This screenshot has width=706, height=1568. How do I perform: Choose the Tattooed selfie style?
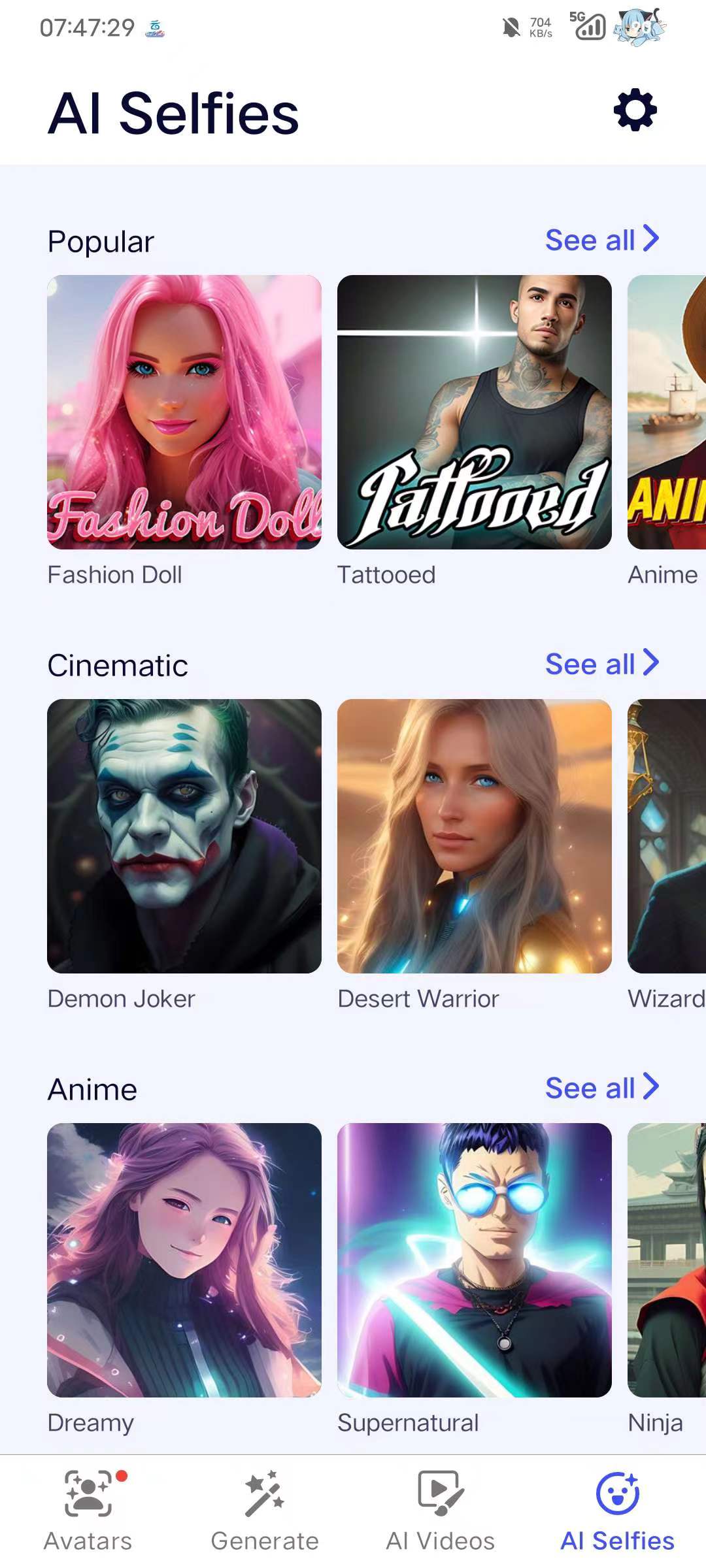pos(475,412)
